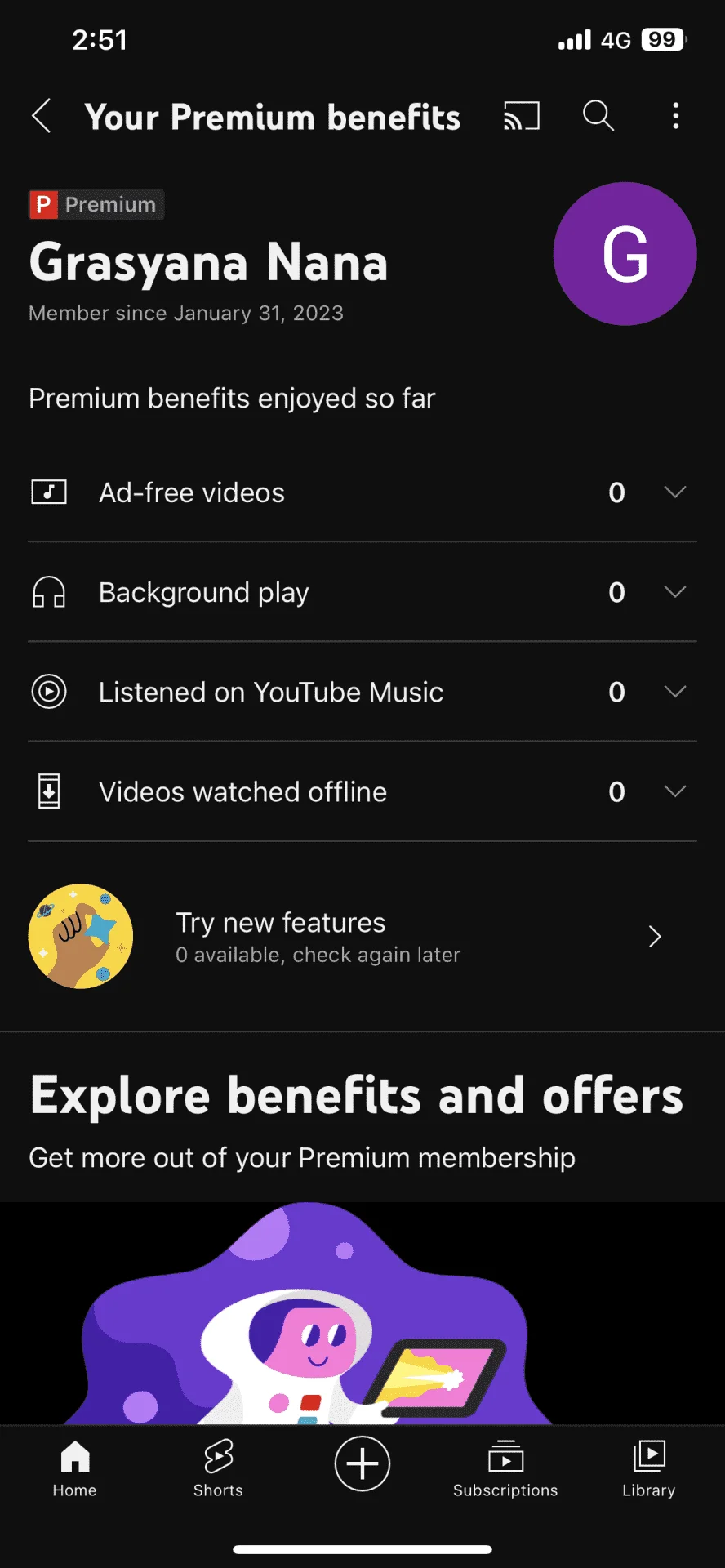Screen dimensions: 725x1568
Task: Open the three-dot overflow menu
Action: click(675, 116)
